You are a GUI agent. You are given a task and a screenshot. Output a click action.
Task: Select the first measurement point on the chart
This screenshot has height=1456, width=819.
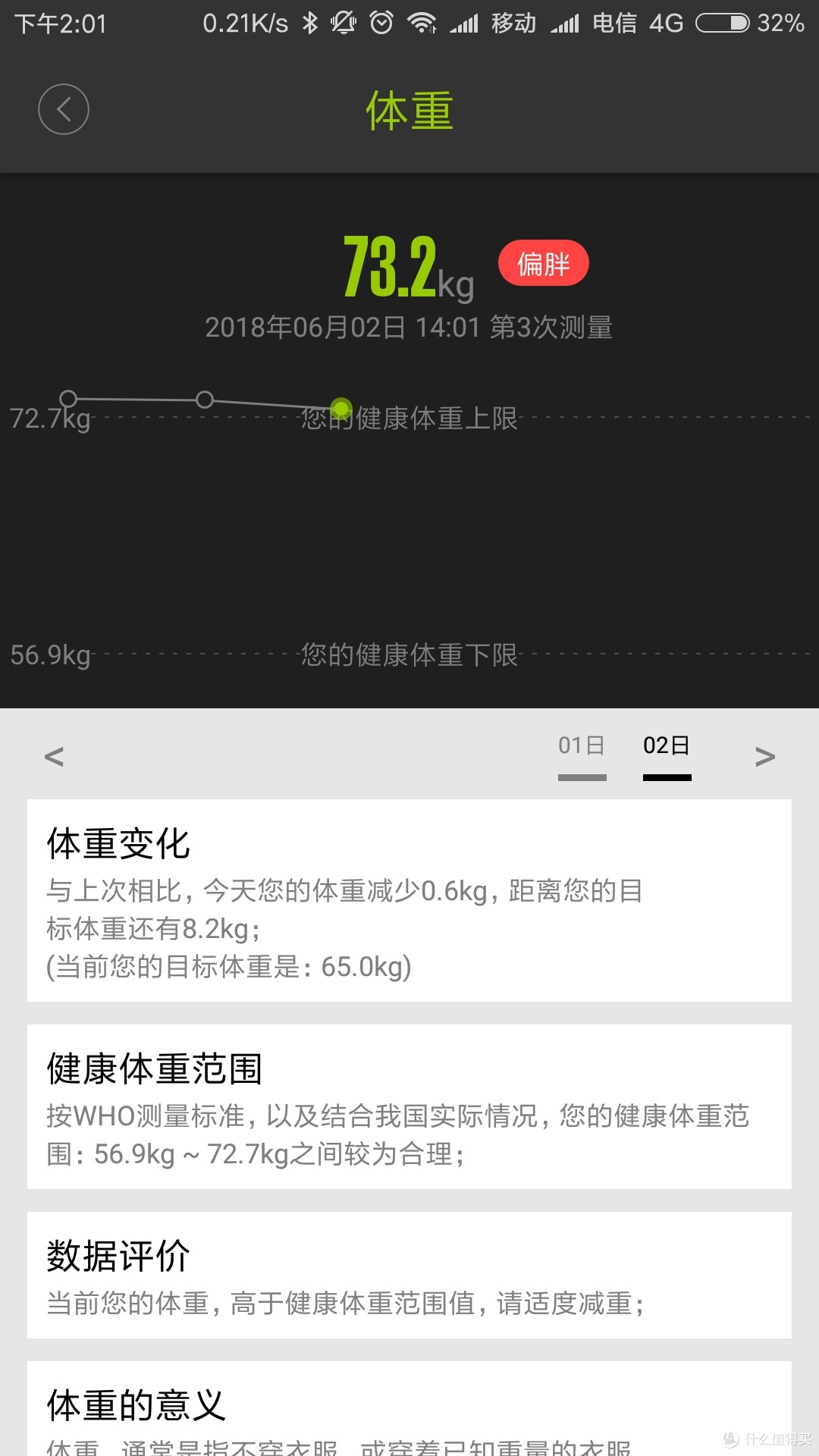[x=68, y=398]
